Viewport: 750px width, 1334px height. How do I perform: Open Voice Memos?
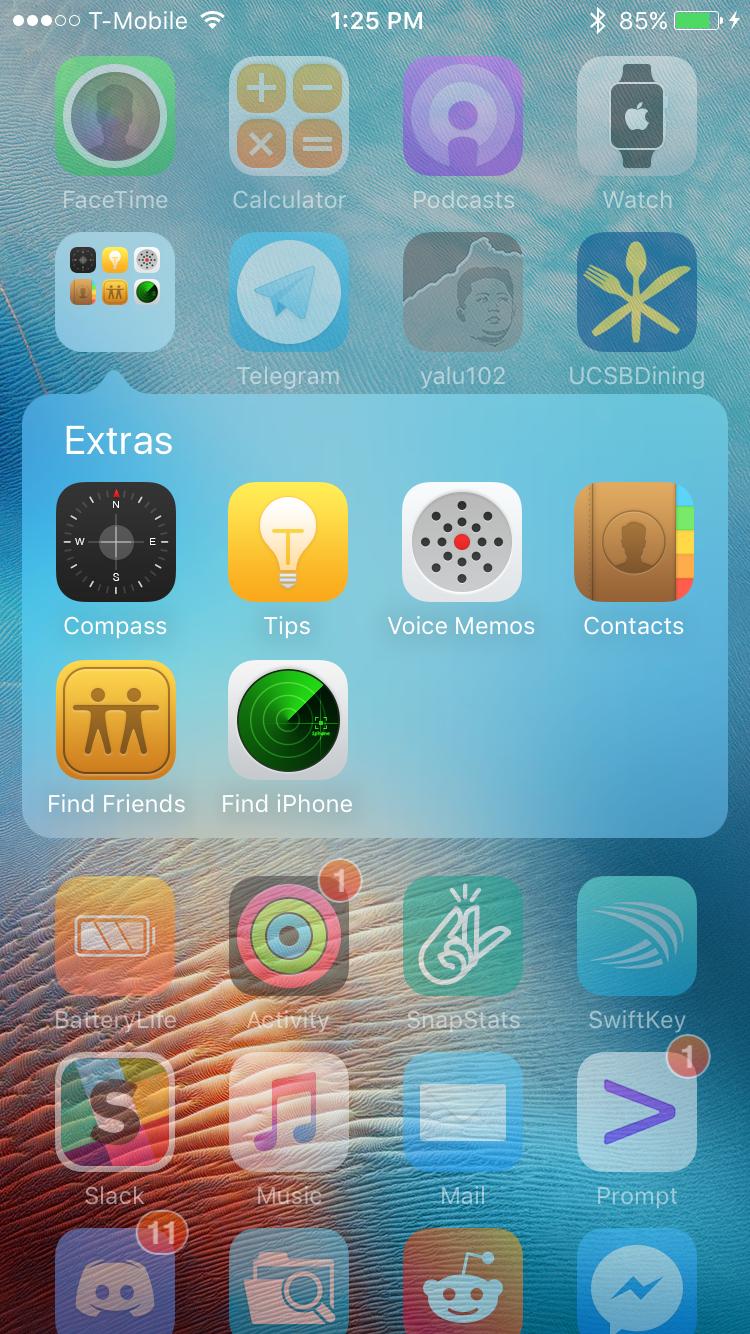point(461,542)
